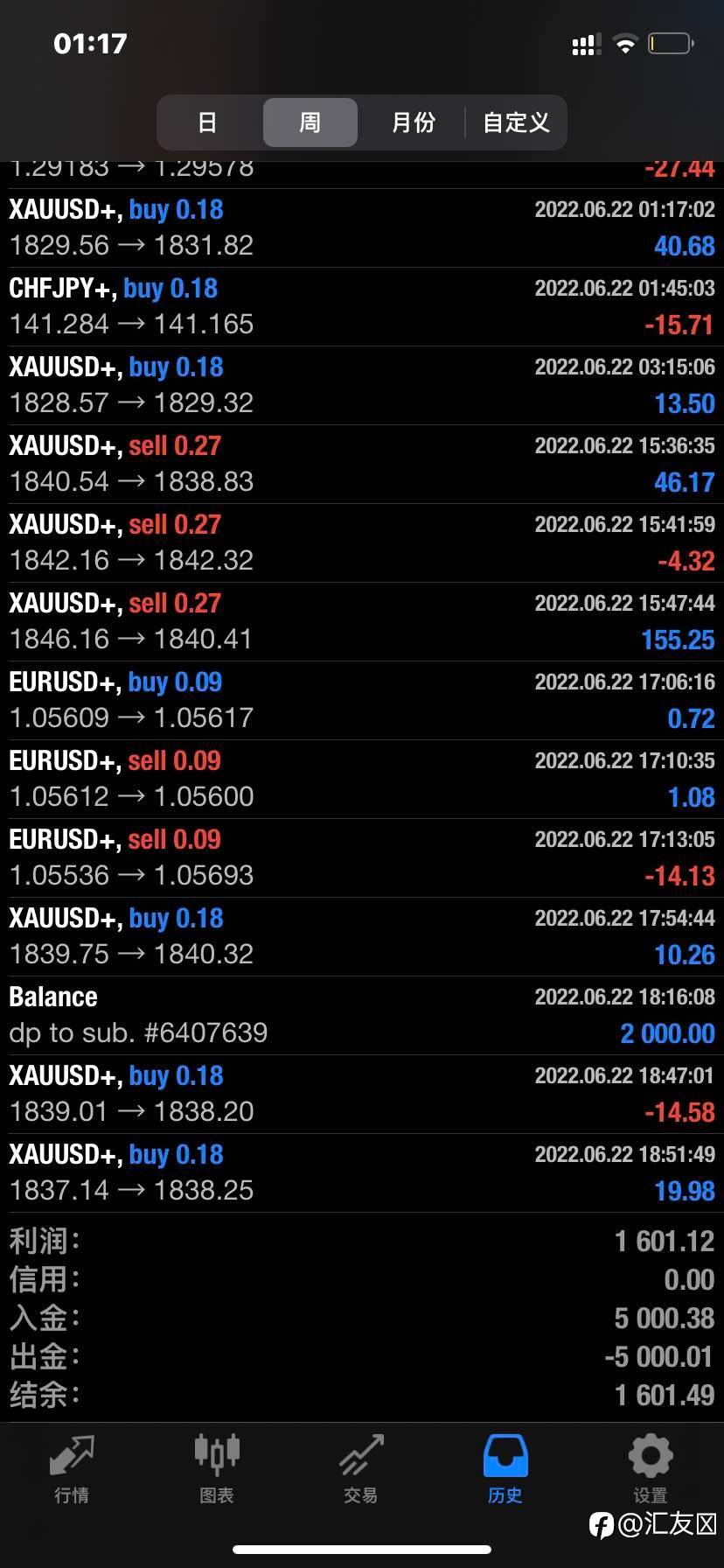Open XAUUSD+ sell trade with 155.25 profit
Image resolution: width=724 pixels, height=1568 pixels.
tap(362, 622)
